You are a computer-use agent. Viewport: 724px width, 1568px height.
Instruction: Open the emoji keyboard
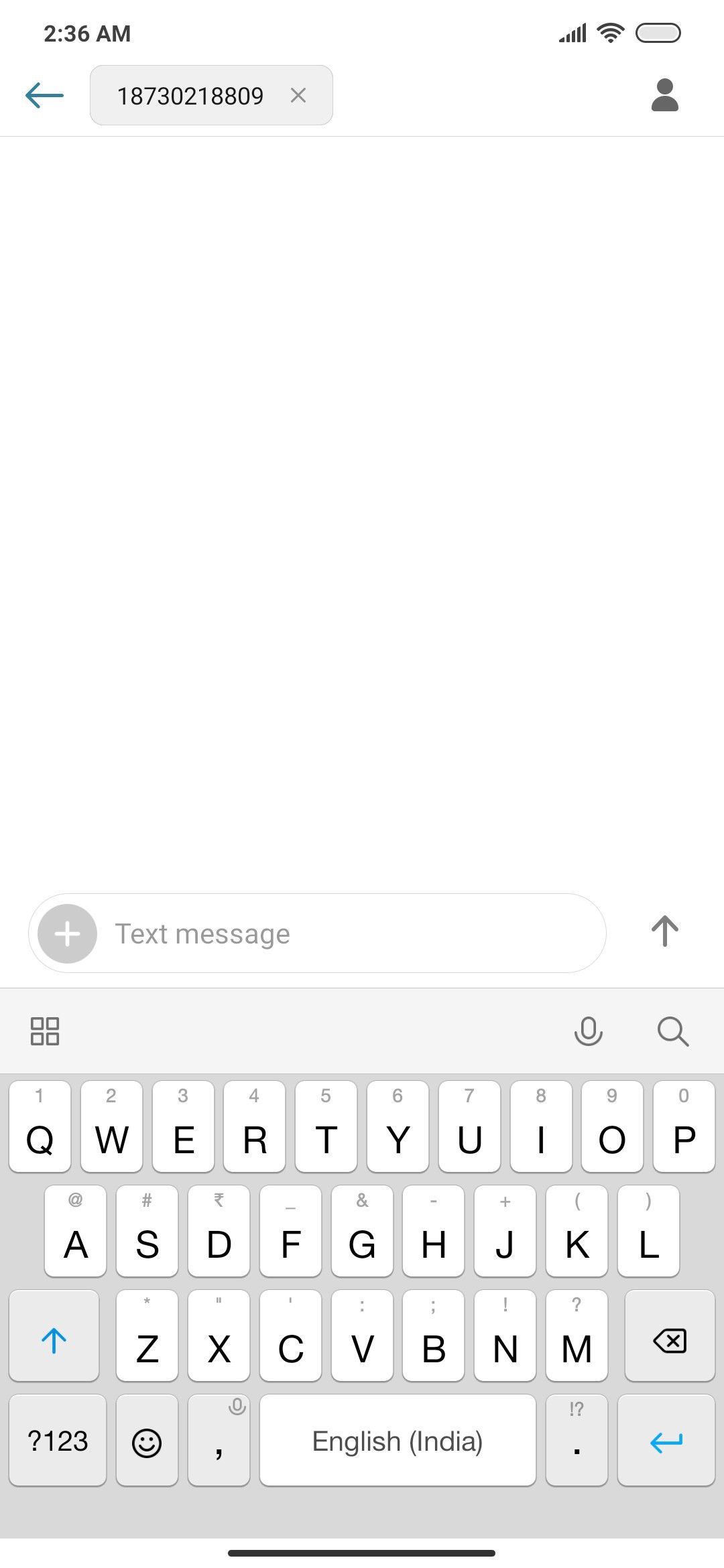pos(147,1441)
